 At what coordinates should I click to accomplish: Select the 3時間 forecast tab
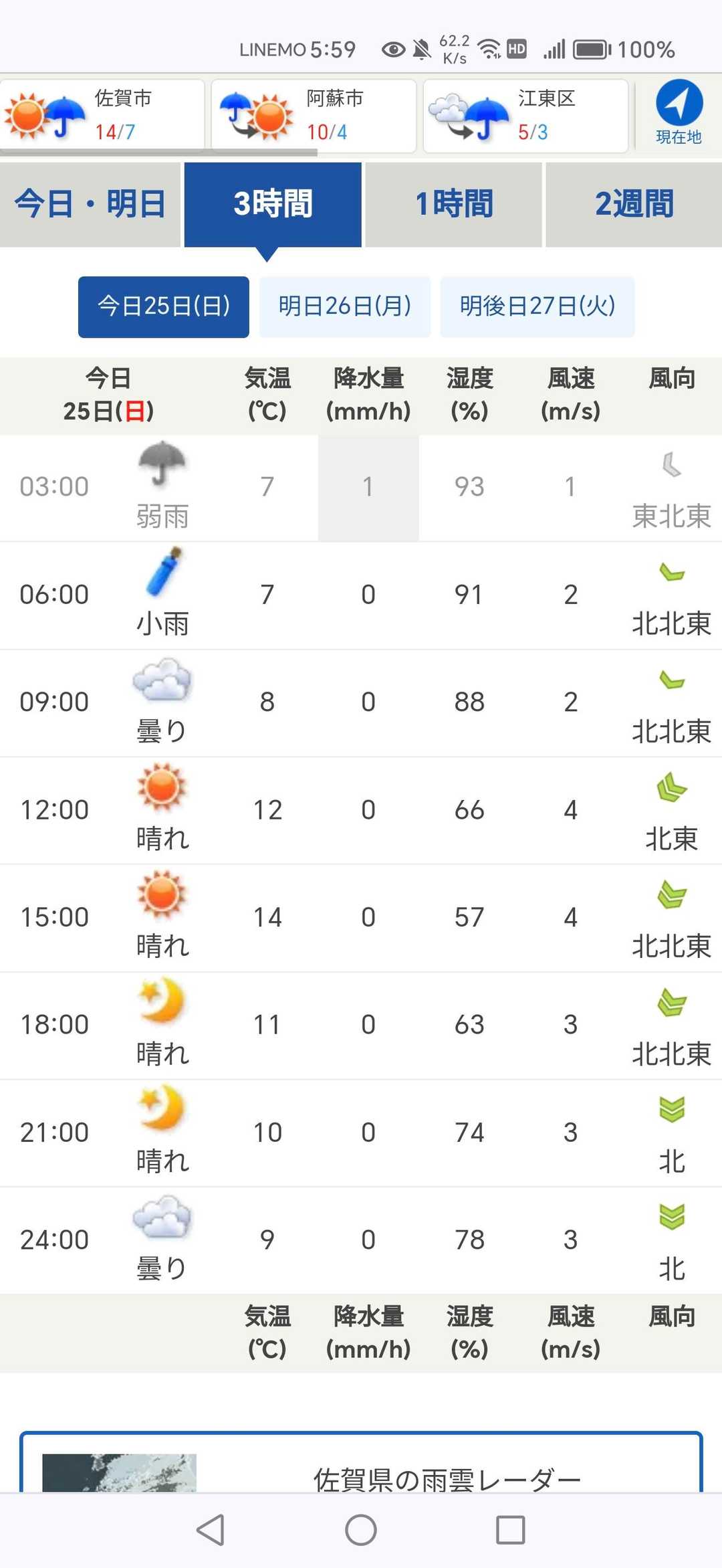(x=273, y=204)
